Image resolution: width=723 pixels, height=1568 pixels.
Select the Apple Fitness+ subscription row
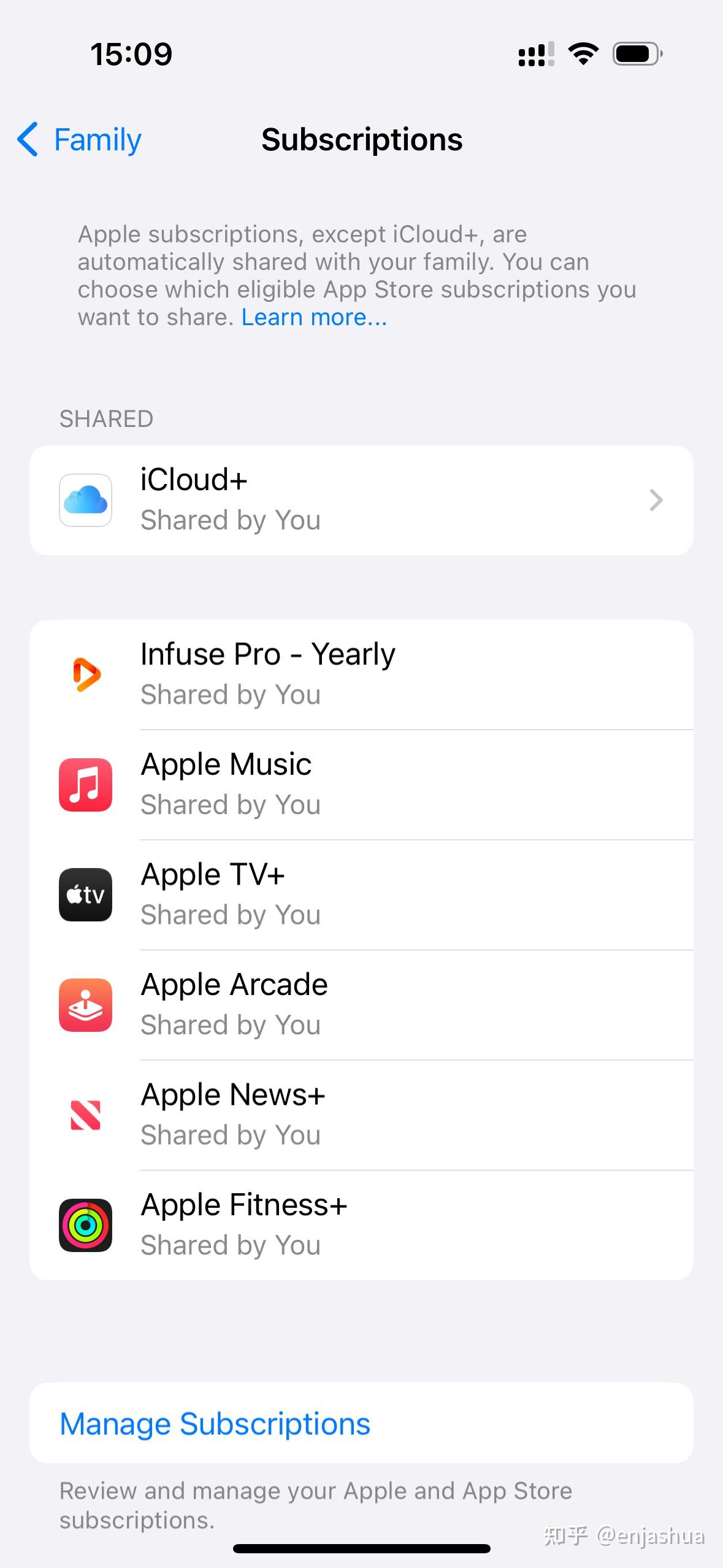[362, 1224]
